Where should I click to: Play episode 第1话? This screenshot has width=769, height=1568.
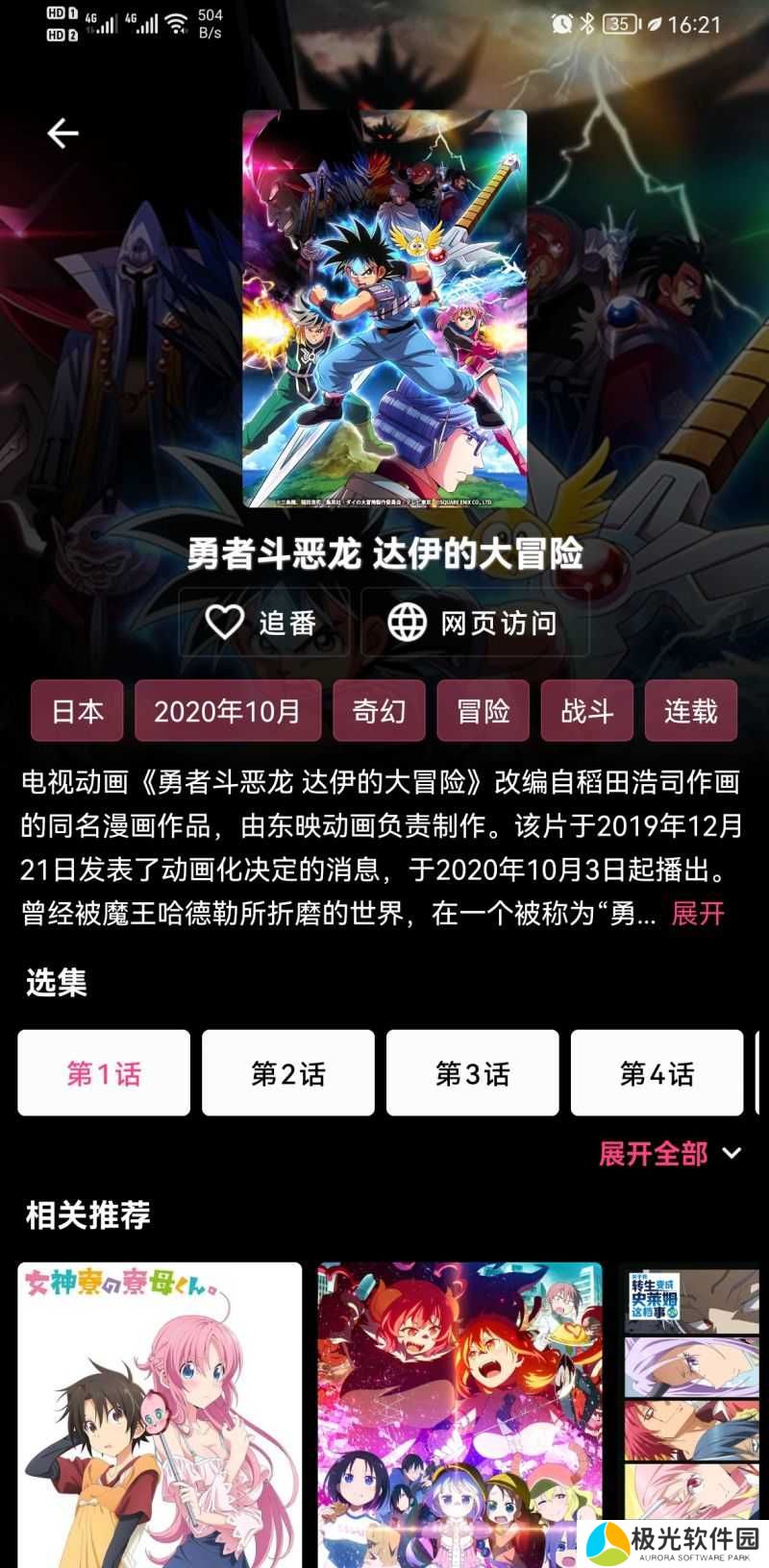pos(104,1073)
